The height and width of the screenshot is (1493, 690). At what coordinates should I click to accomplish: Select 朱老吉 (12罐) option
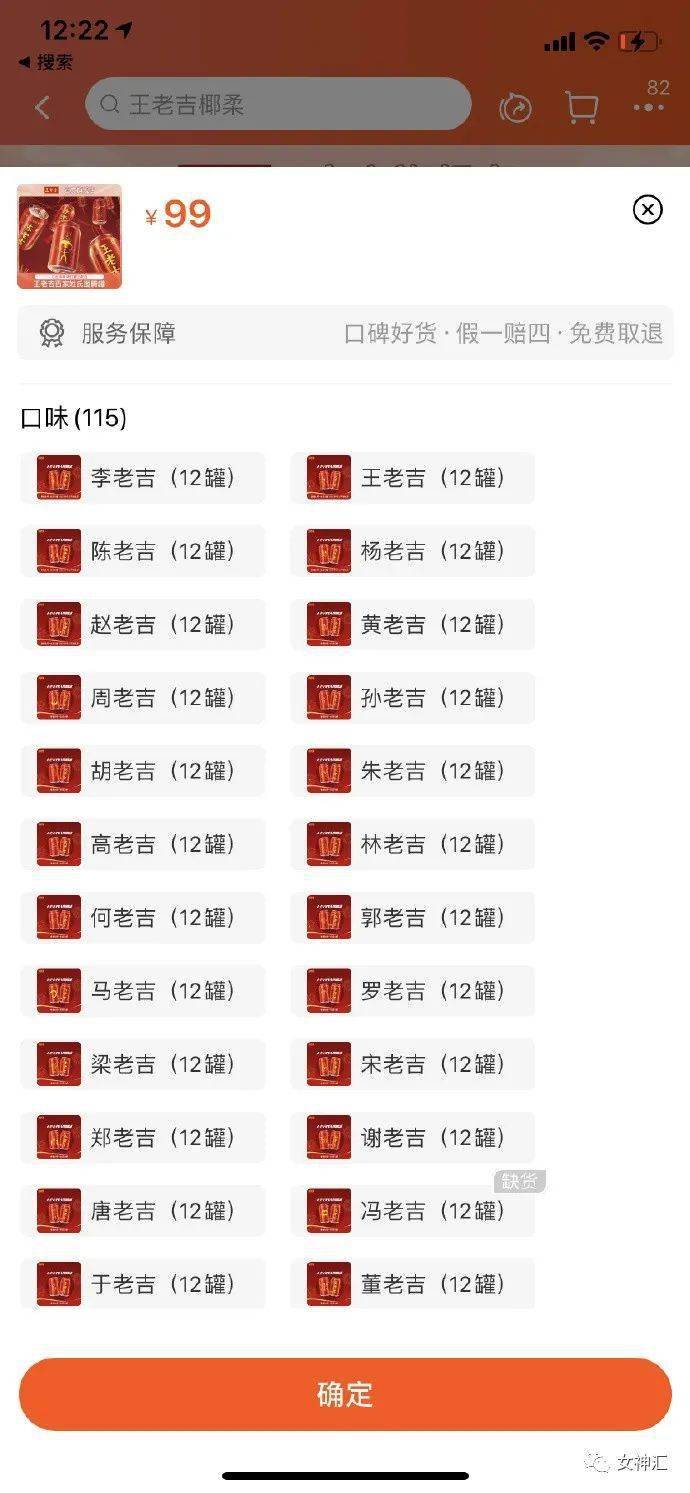point(413,771)
